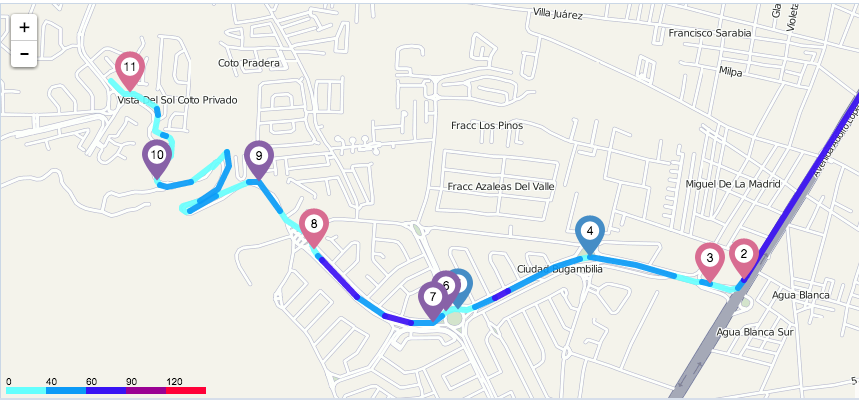Open route marker number 11

click(129, 68)
